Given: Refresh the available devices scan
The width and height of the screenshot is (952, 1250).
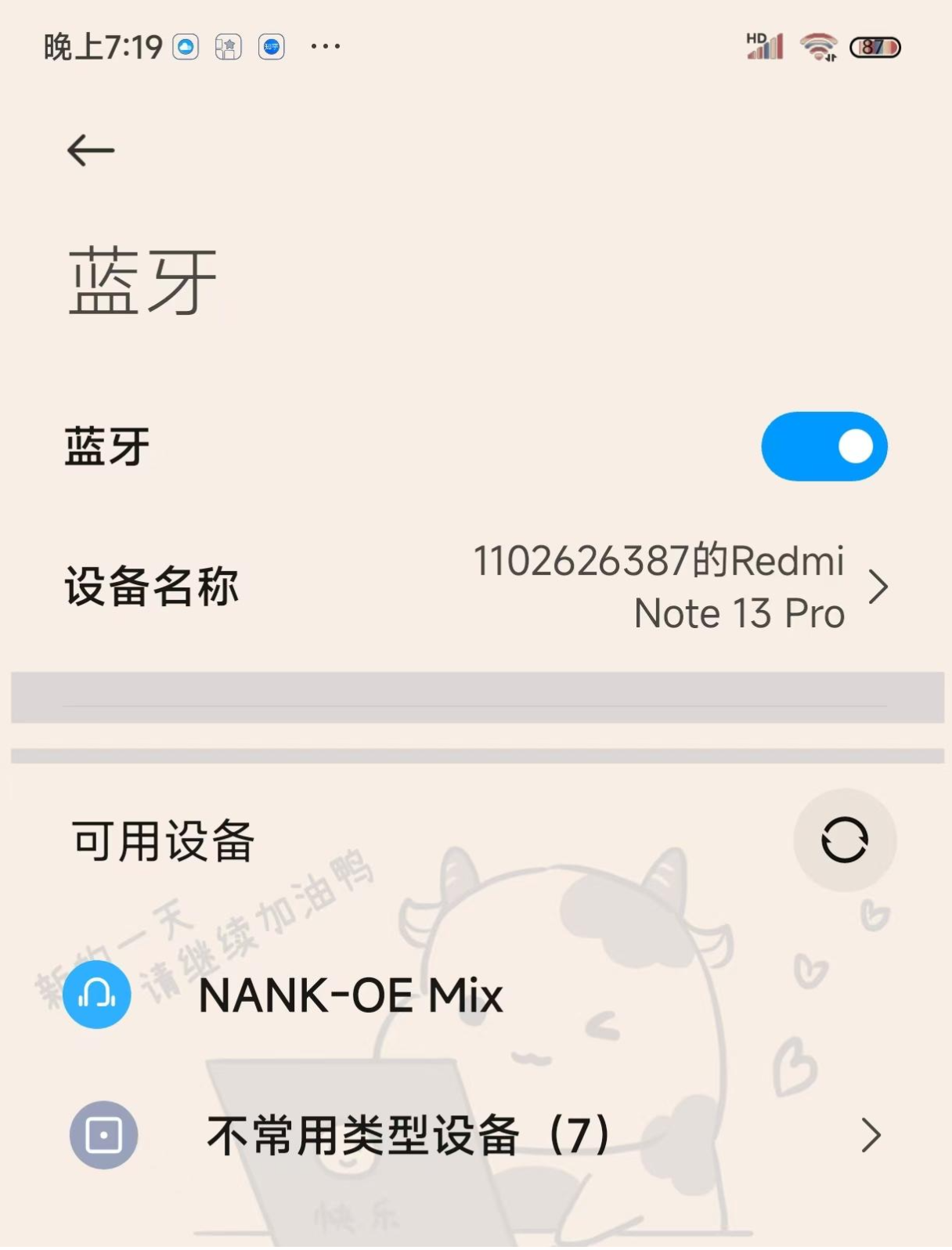Looking at the screenshot, I should [844, 840].
